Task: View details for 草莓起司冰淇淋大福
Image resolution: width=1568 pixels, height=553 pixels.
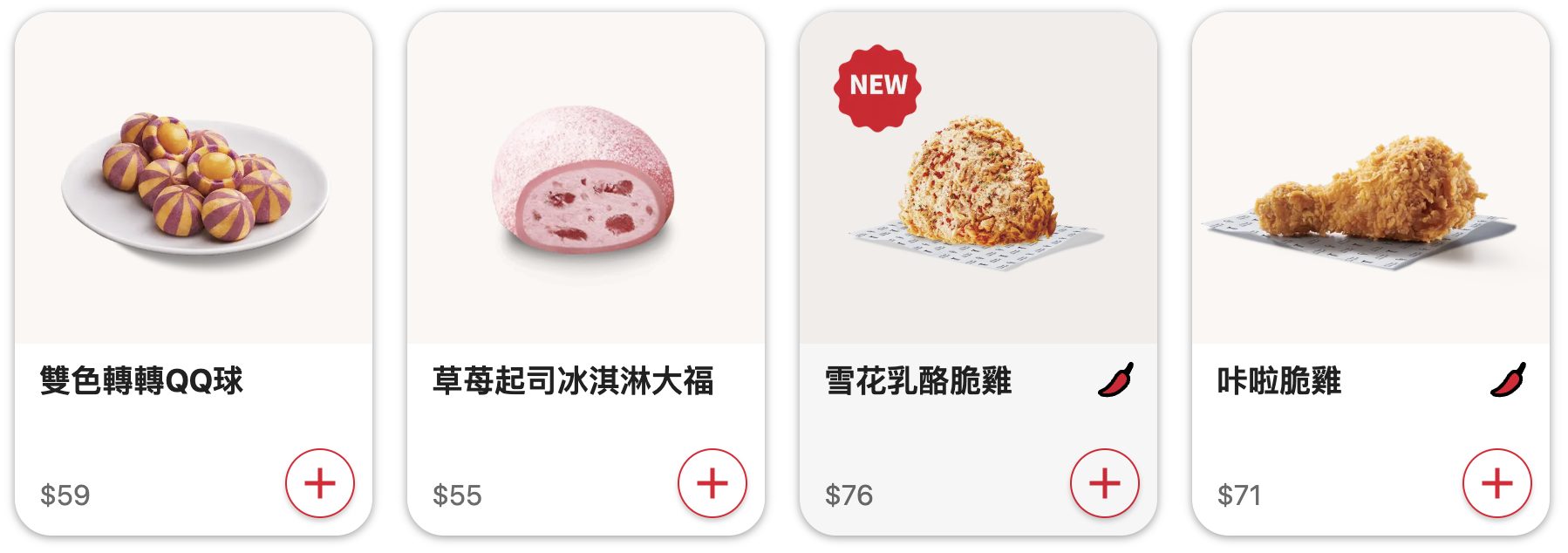Action: tap(586, 192)
